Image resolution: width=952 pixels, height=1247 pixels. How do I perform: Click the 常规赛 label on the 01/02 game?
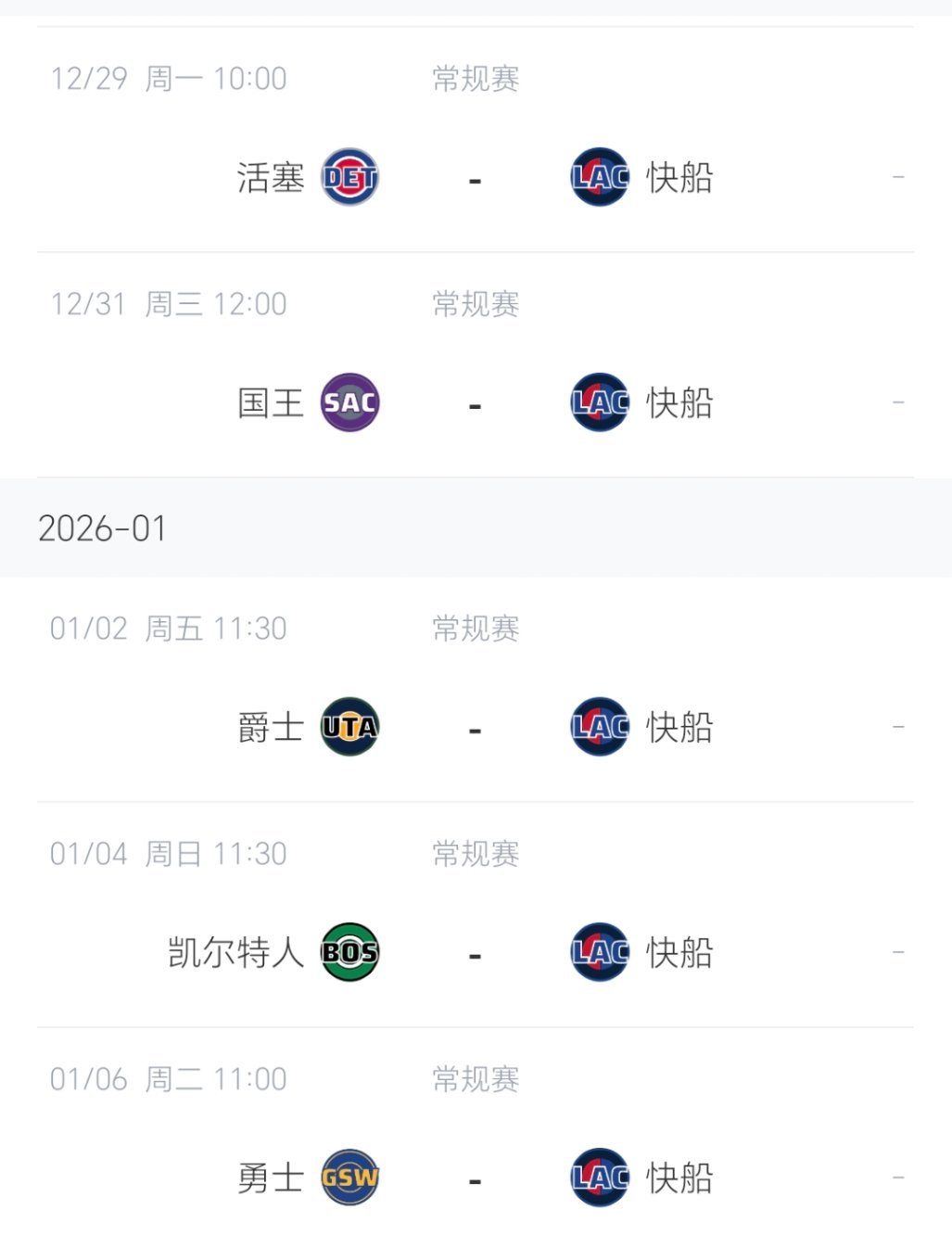(475, 629)
